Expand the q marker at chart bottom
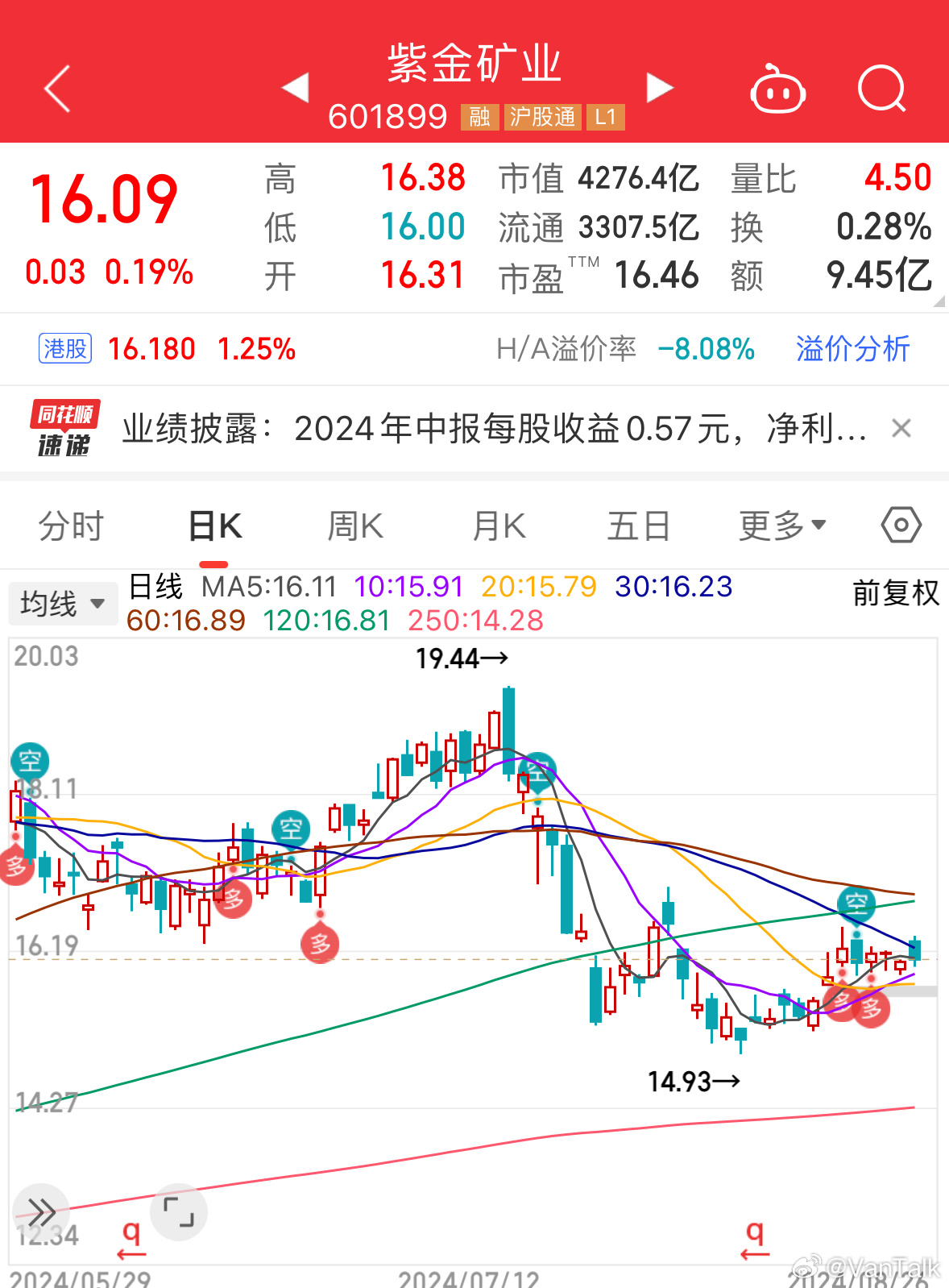 [x=753, y=1232]
